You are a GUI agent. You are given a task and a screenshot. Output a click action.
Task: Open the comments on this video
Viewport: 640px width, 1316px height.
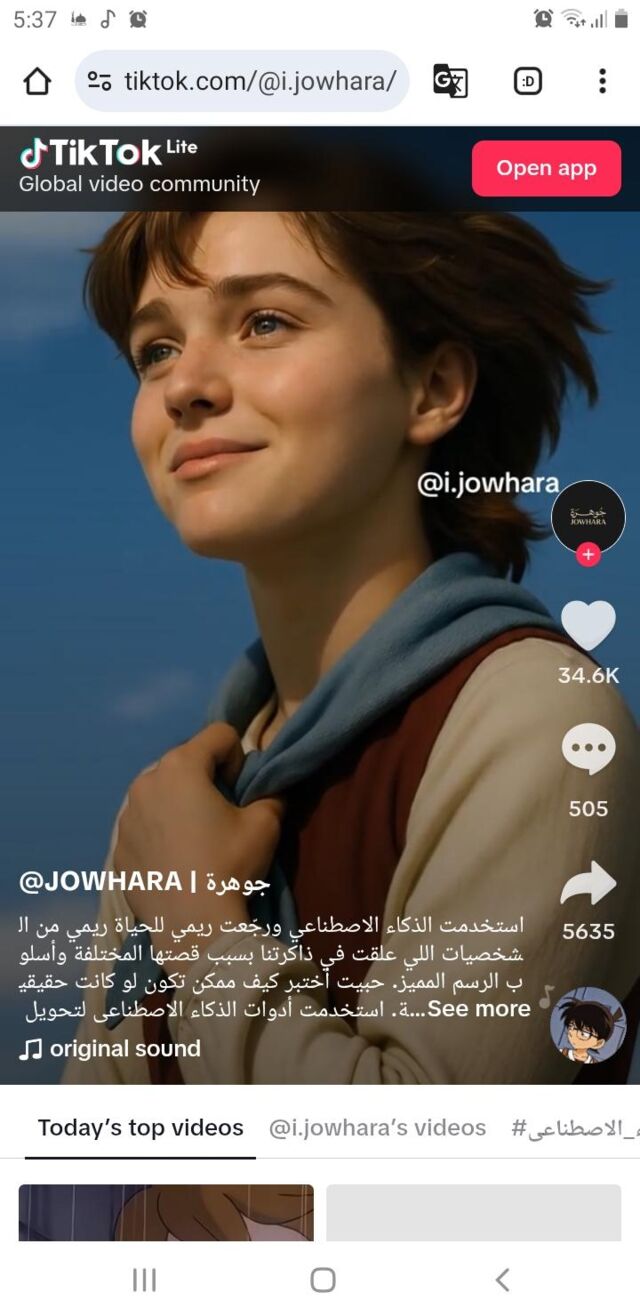588,750
